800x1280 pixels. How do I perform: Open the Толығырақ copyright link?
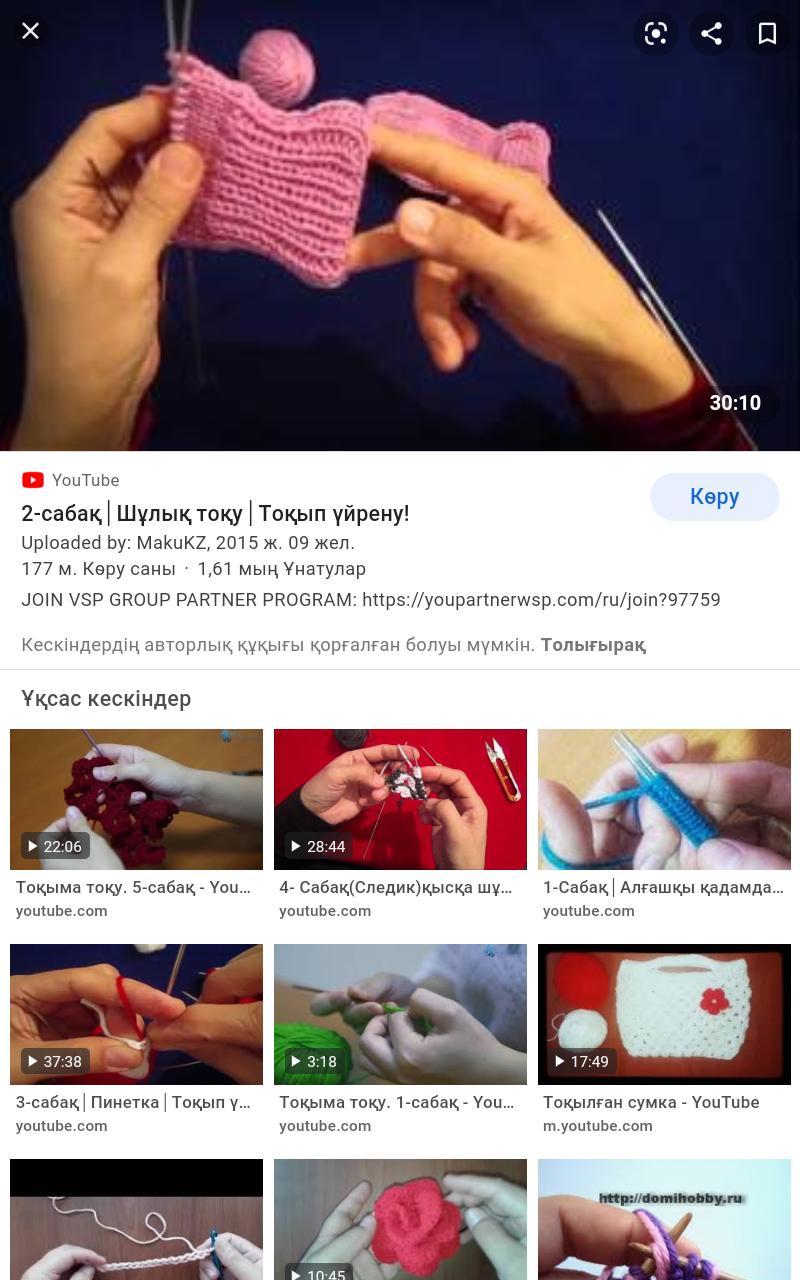593,645
